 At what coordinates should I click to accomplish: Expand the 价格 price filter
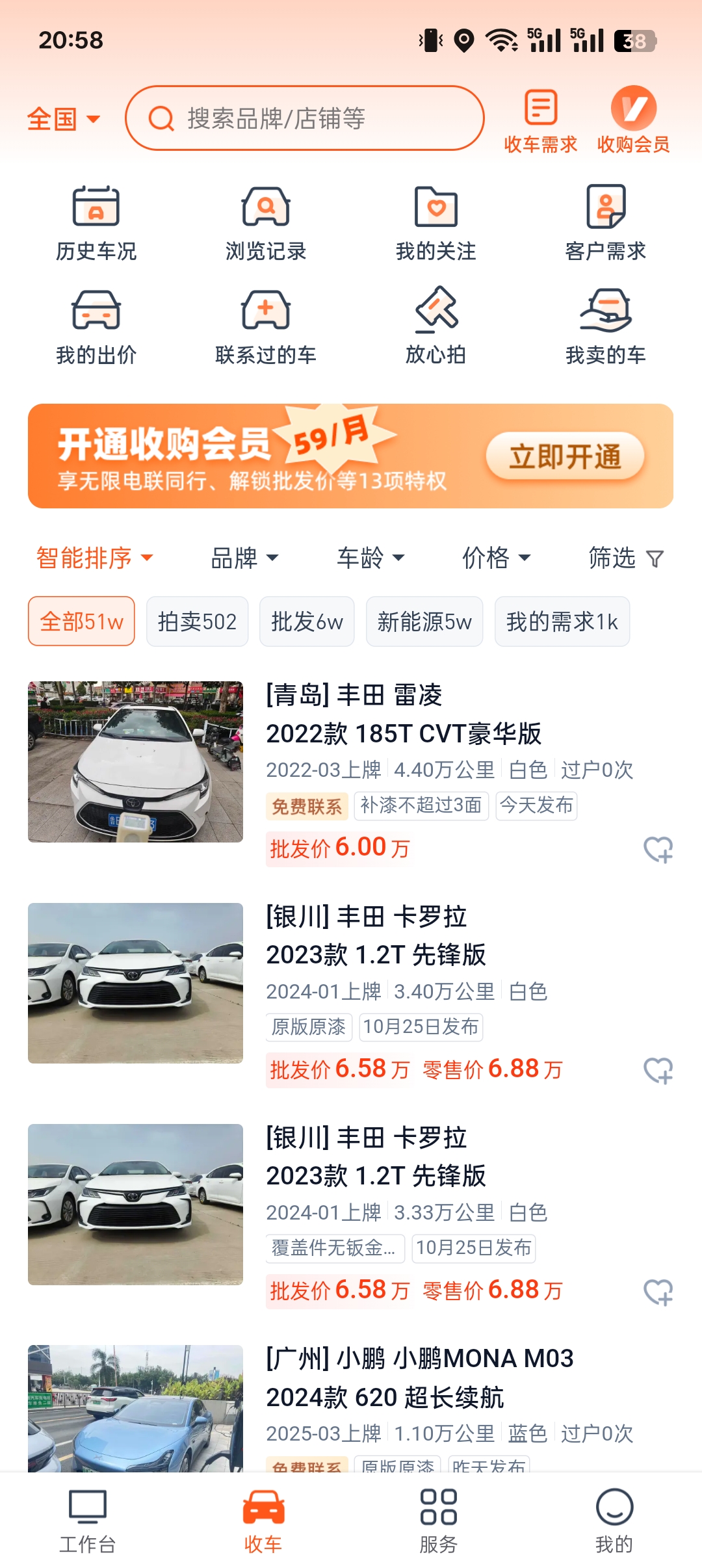(x=496, y=558)
